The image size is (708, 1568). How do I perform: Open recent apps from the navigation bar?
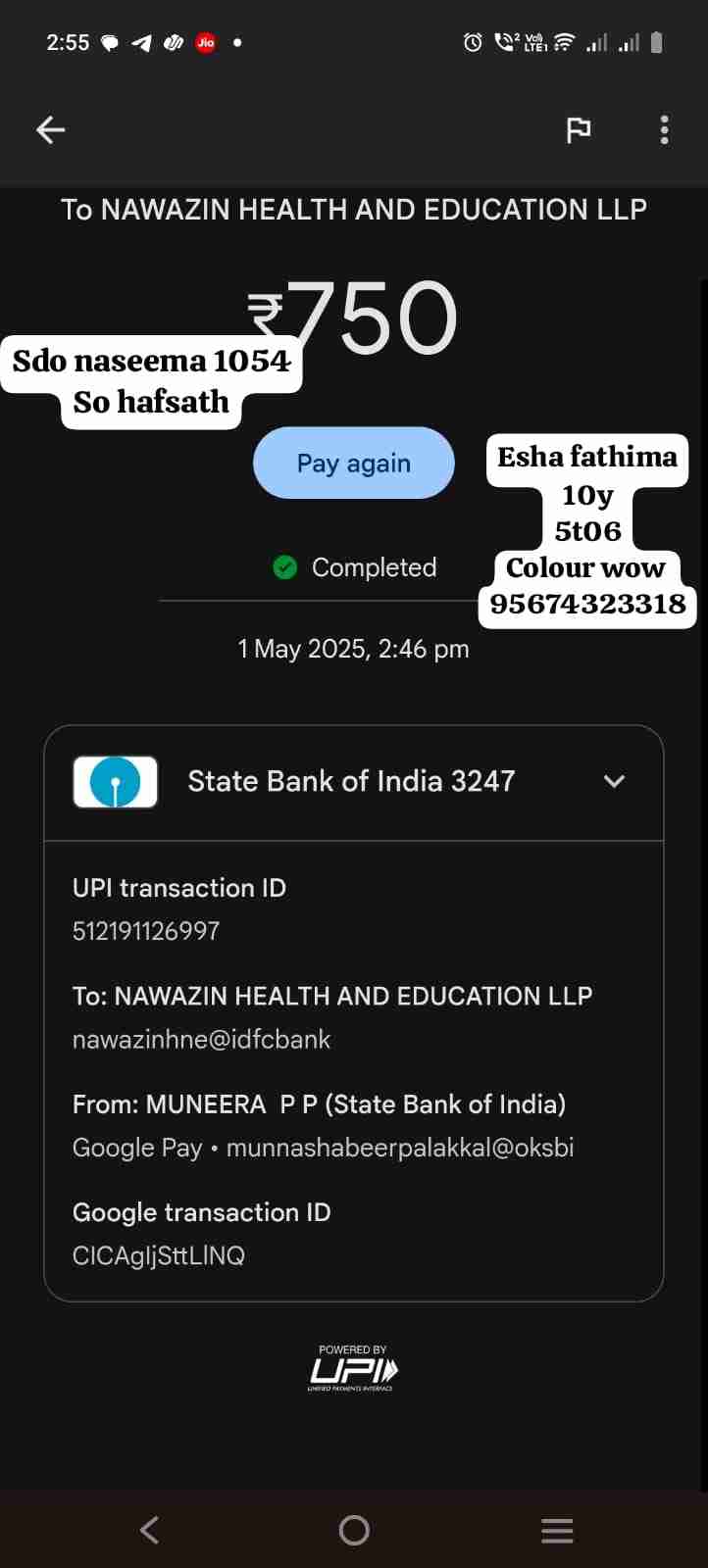pyautogui.click(x=557, y=1530)
